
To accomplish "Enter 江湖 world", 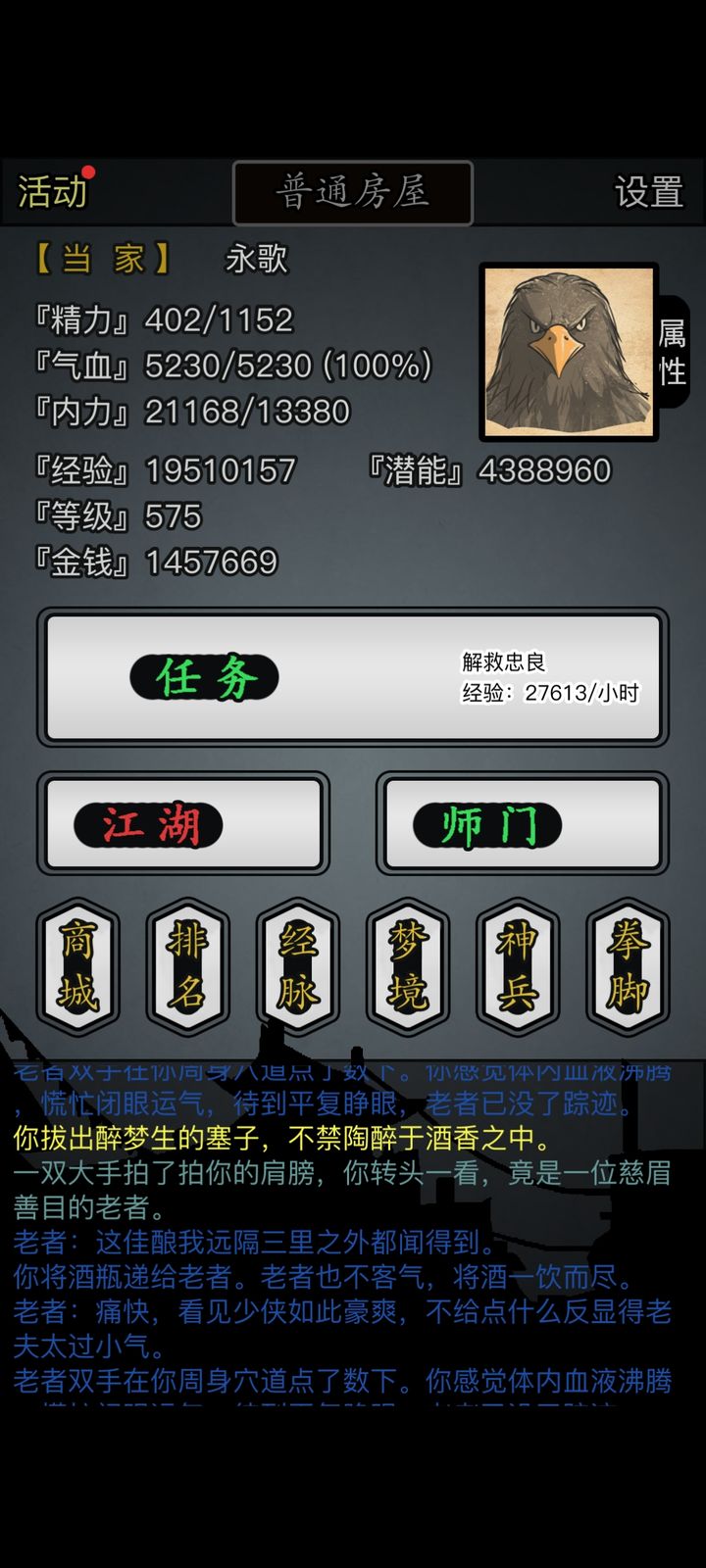I will coord(183,823).
